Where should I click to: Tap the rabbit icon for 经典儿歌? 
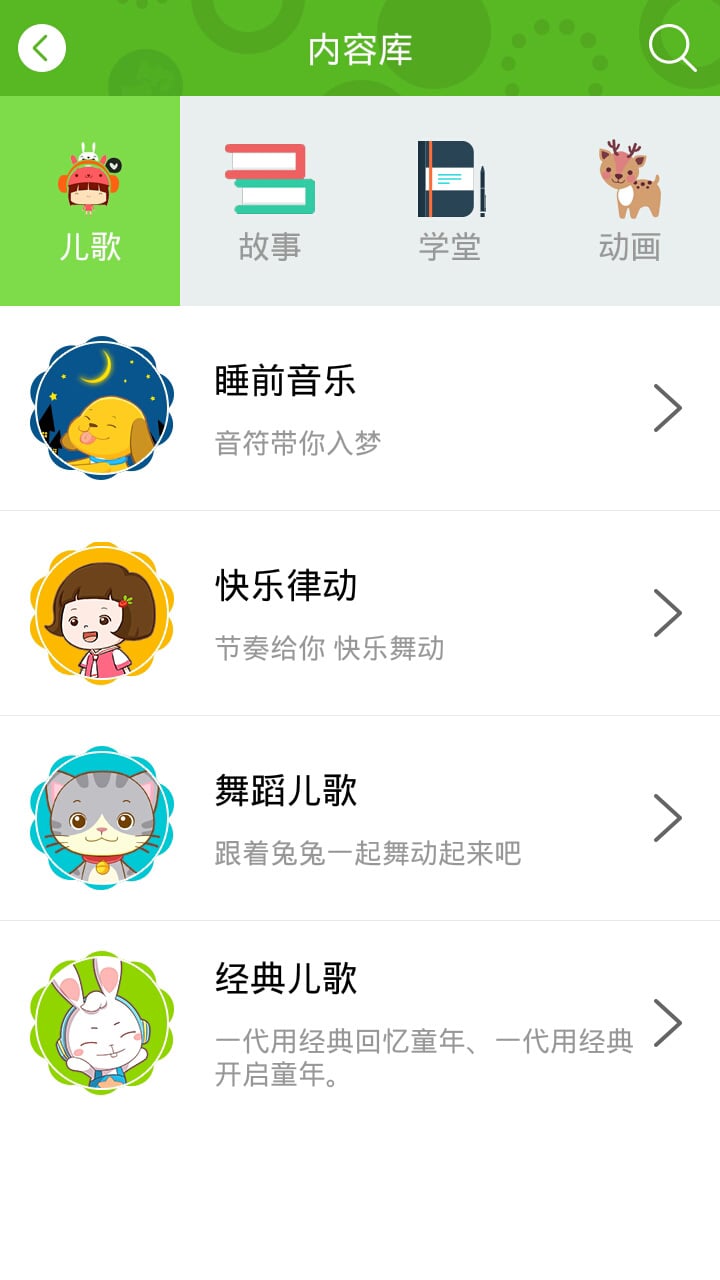(x=101, y=1022)
